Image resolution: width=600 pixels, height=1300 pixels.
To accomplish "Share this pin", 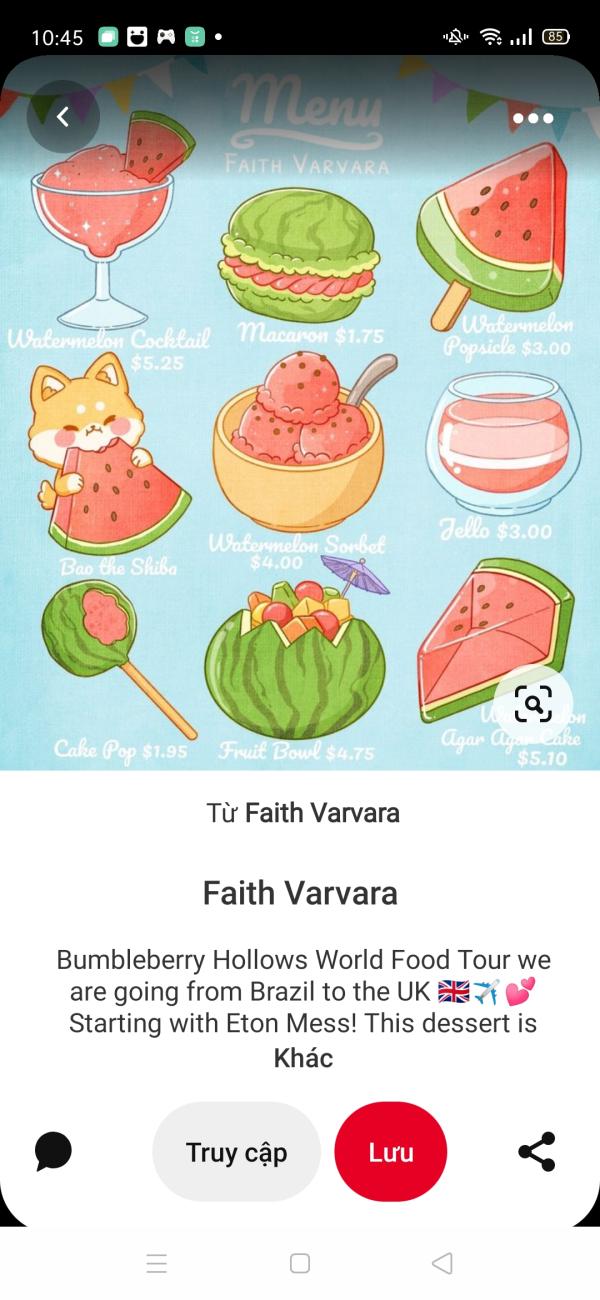I will tap(537, 1152).
